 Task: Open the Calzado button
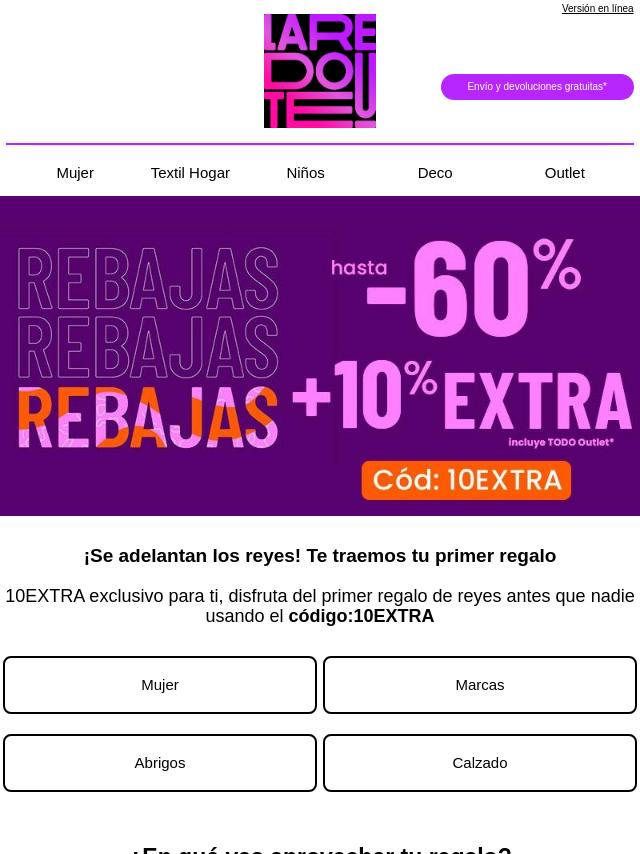(x=480, y=763)
